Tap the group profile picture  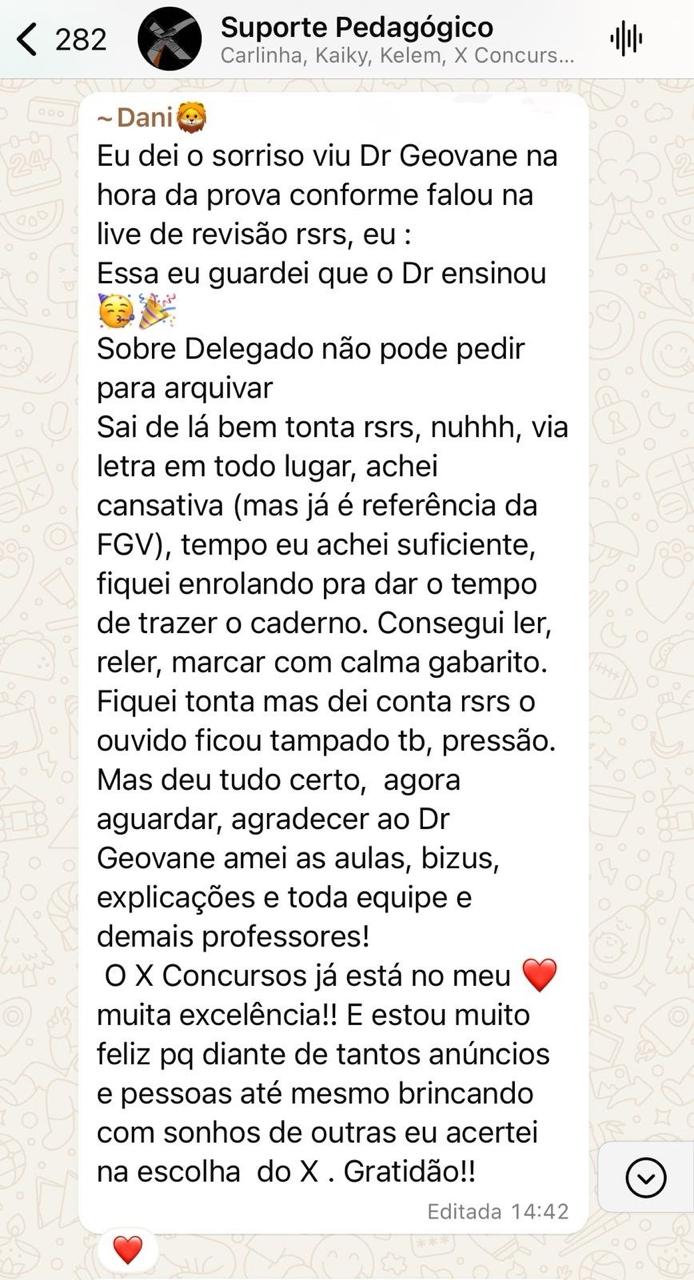169,39
